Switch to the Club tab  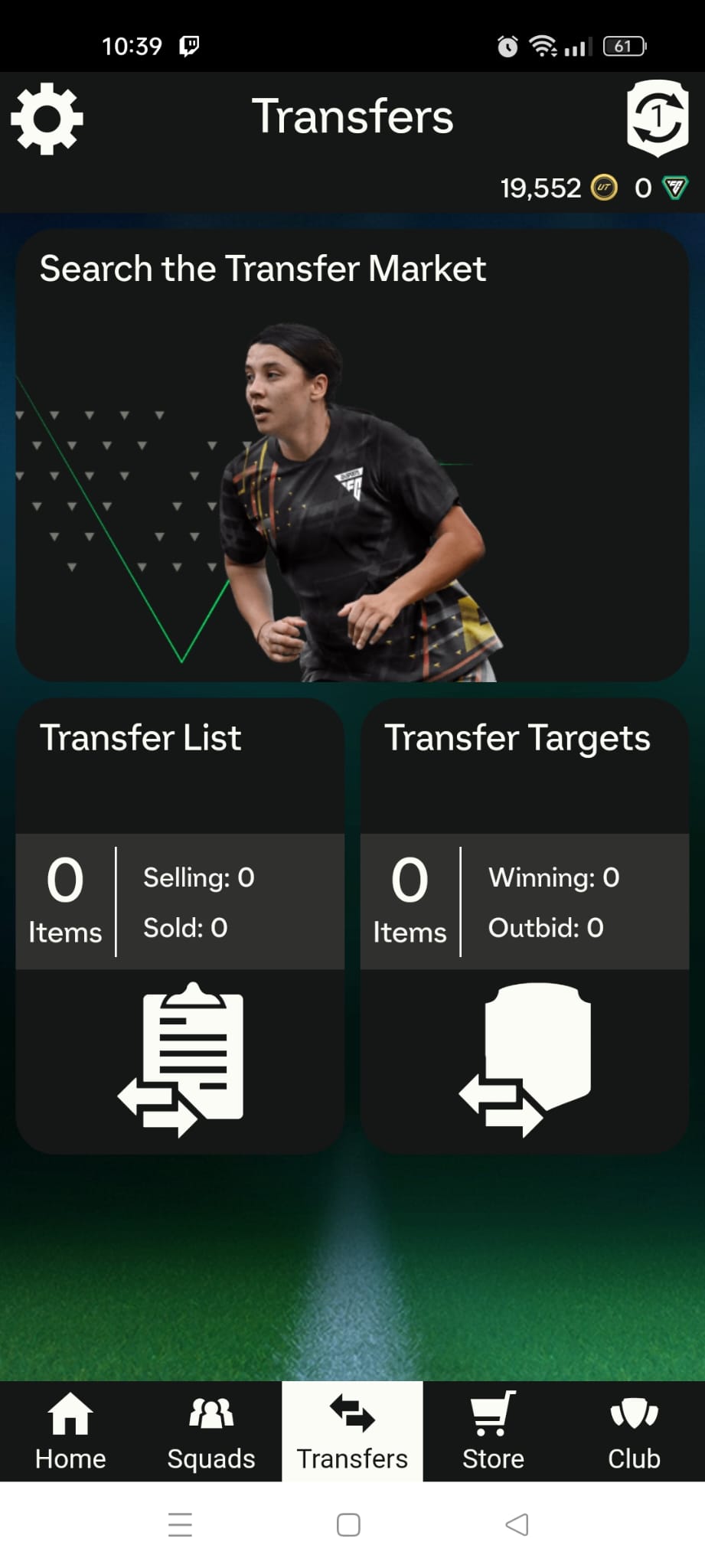634,1431
